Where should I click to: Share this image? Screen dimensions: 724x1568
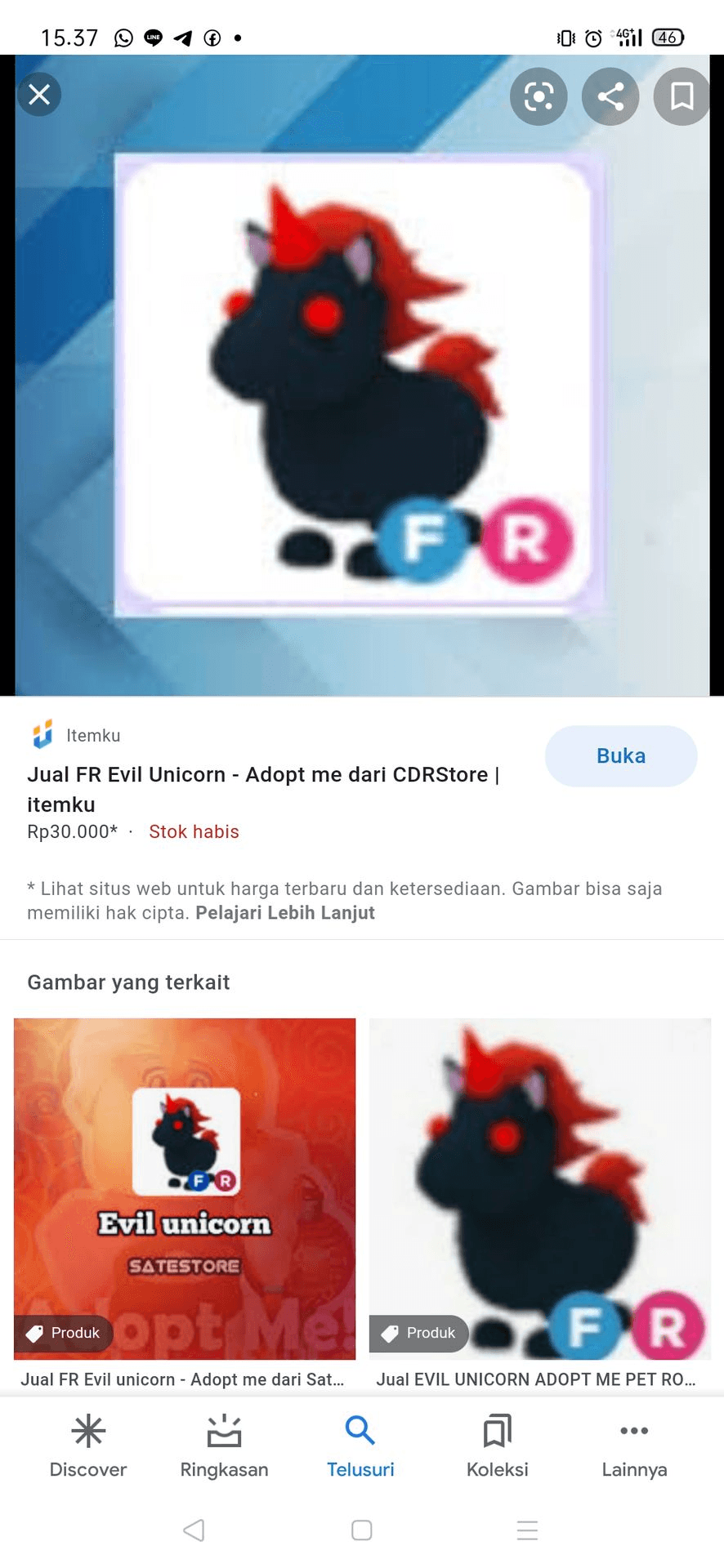[610, 96]
